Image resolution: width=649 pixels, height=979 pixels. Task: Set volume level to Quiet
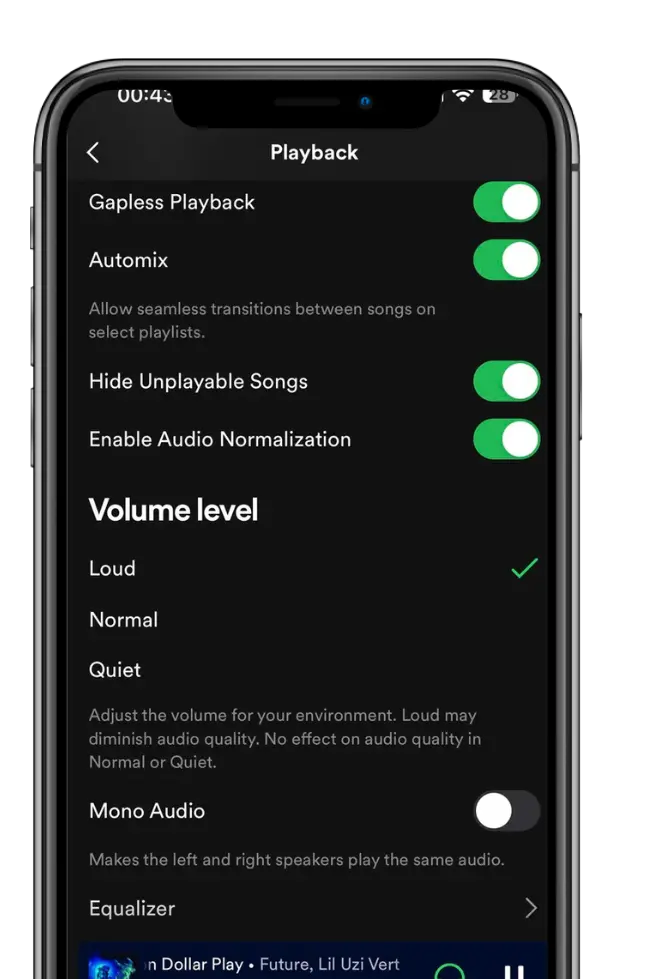[115, 669]
